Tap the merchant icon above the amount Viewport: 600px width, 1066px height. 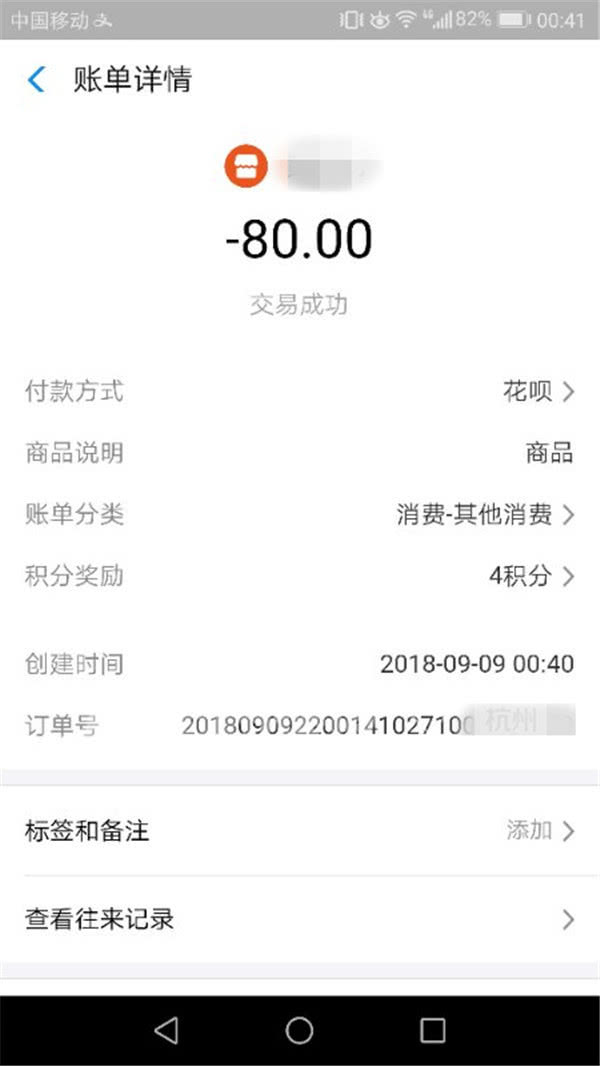pyautogui.click(x=246, y=167)
